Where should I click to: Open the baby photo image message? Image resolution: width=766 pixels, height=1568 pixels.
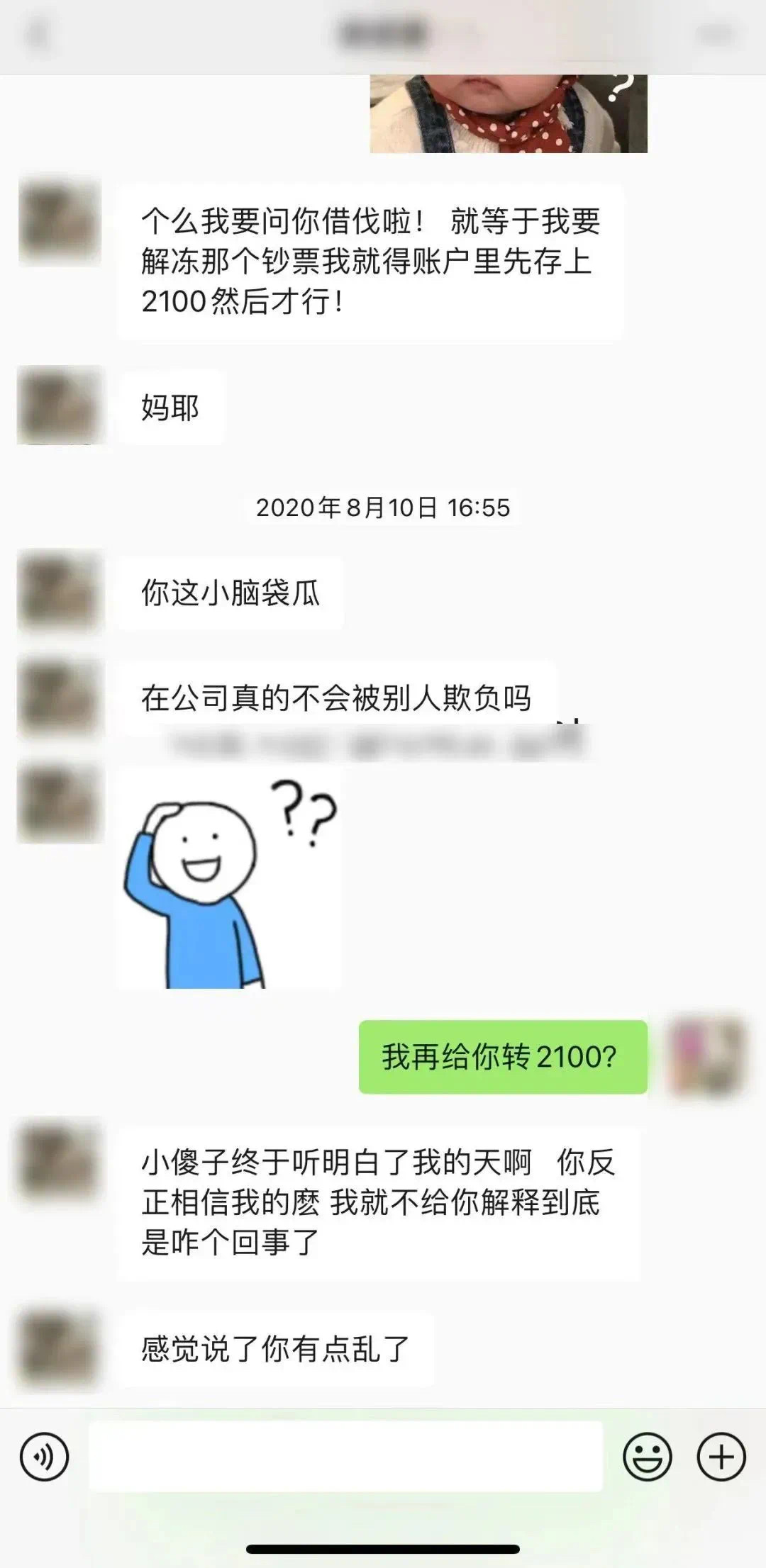point(509,113)
